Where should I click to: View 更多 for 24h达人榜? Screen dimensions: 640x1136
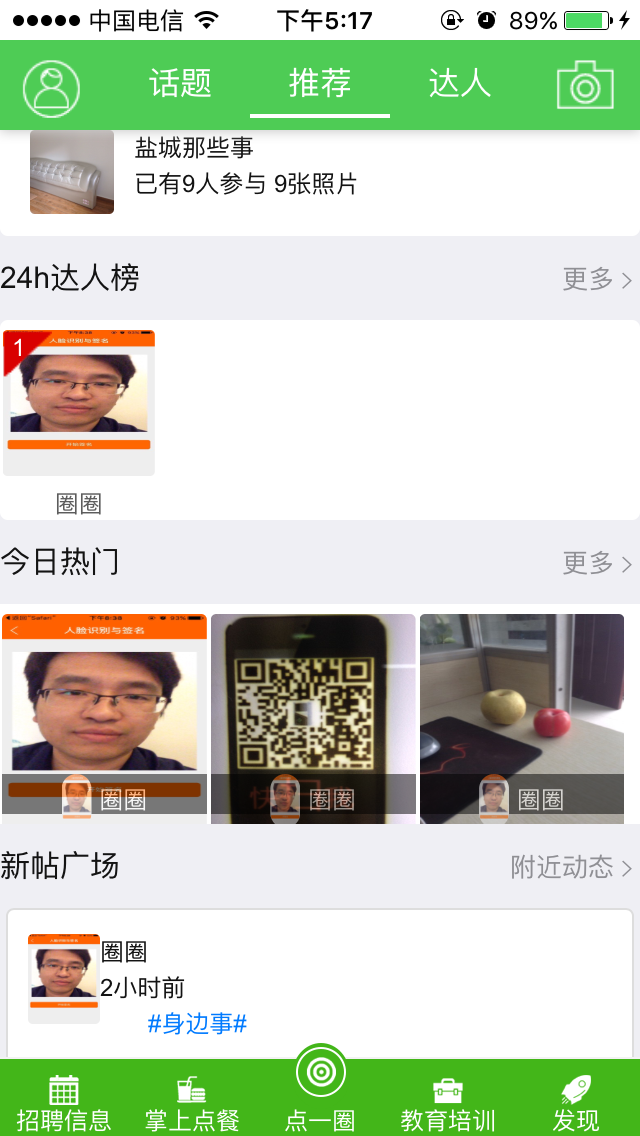click(x=597, y=279)
